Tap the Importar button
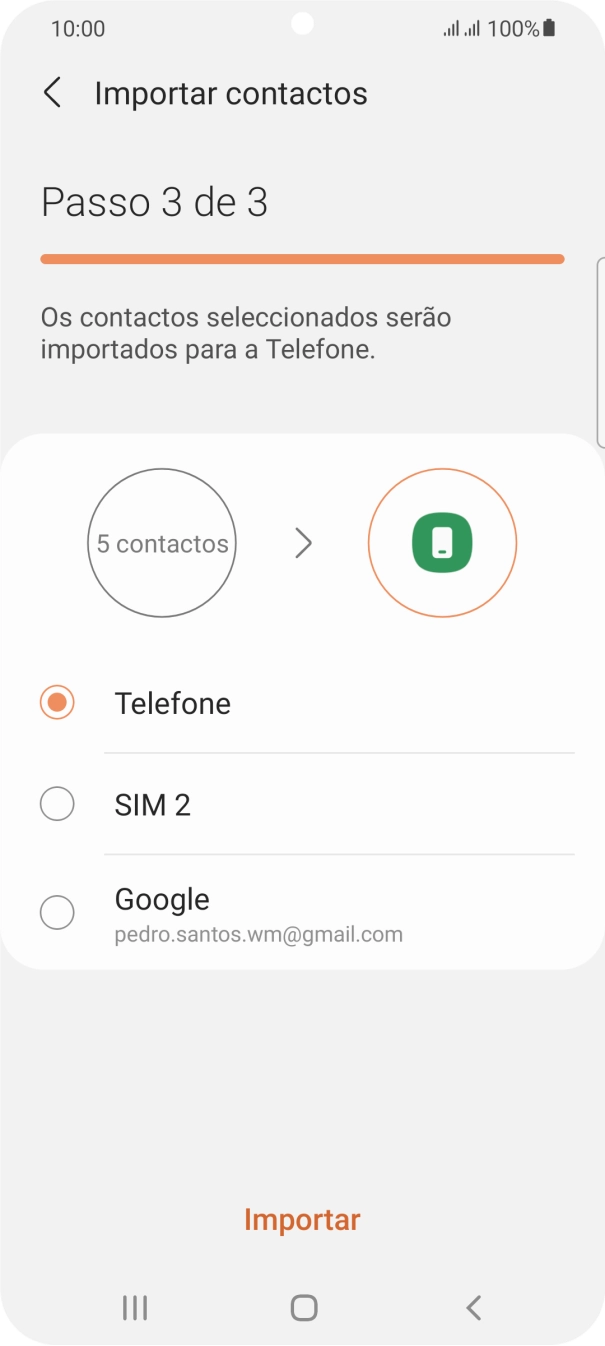The image size is (605, 1346). (302, 1220)
